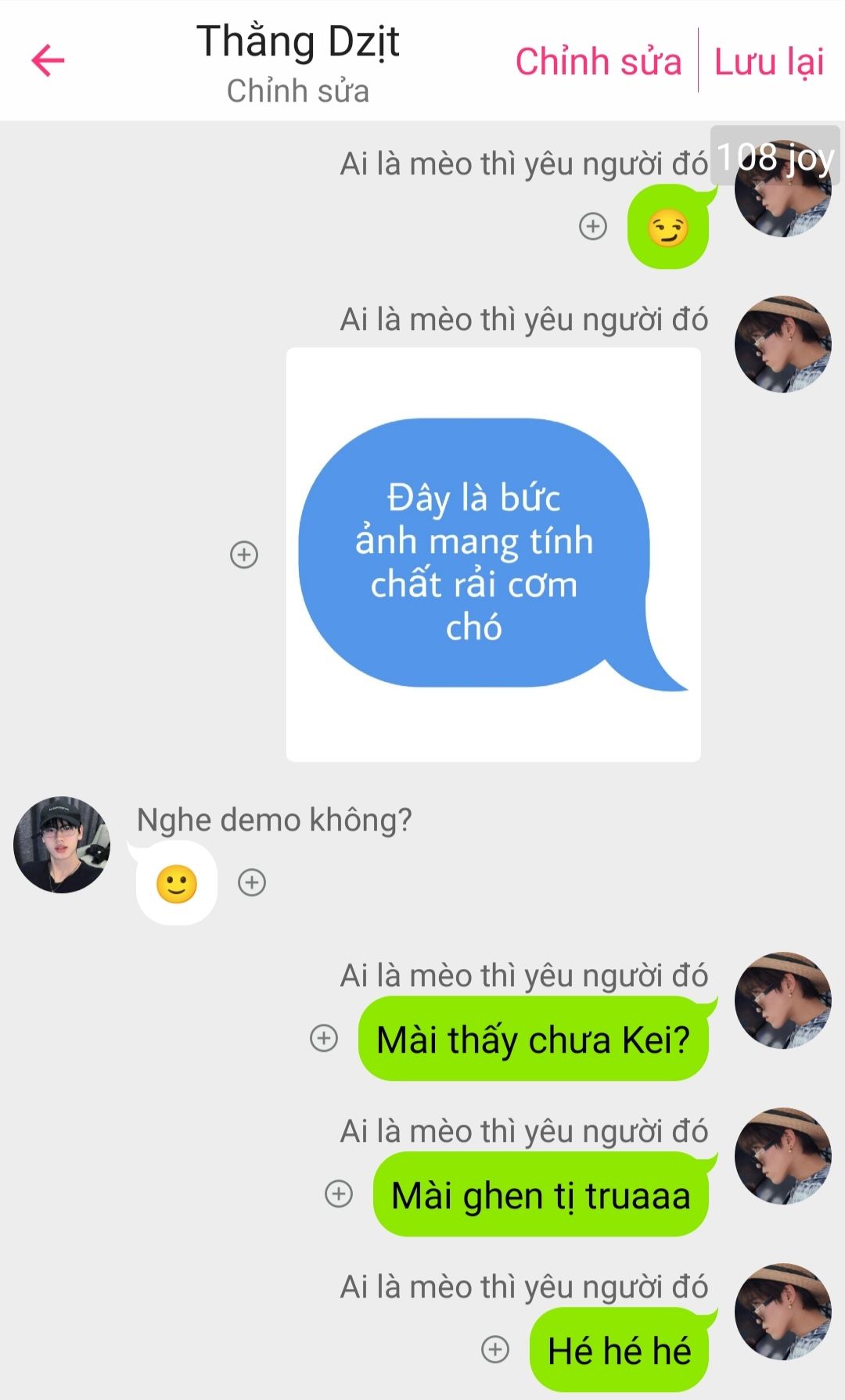Screen dimensions: 845x1400
Task: Tap the Chỉnh sửa button
Action: click(x=599, y=62)
